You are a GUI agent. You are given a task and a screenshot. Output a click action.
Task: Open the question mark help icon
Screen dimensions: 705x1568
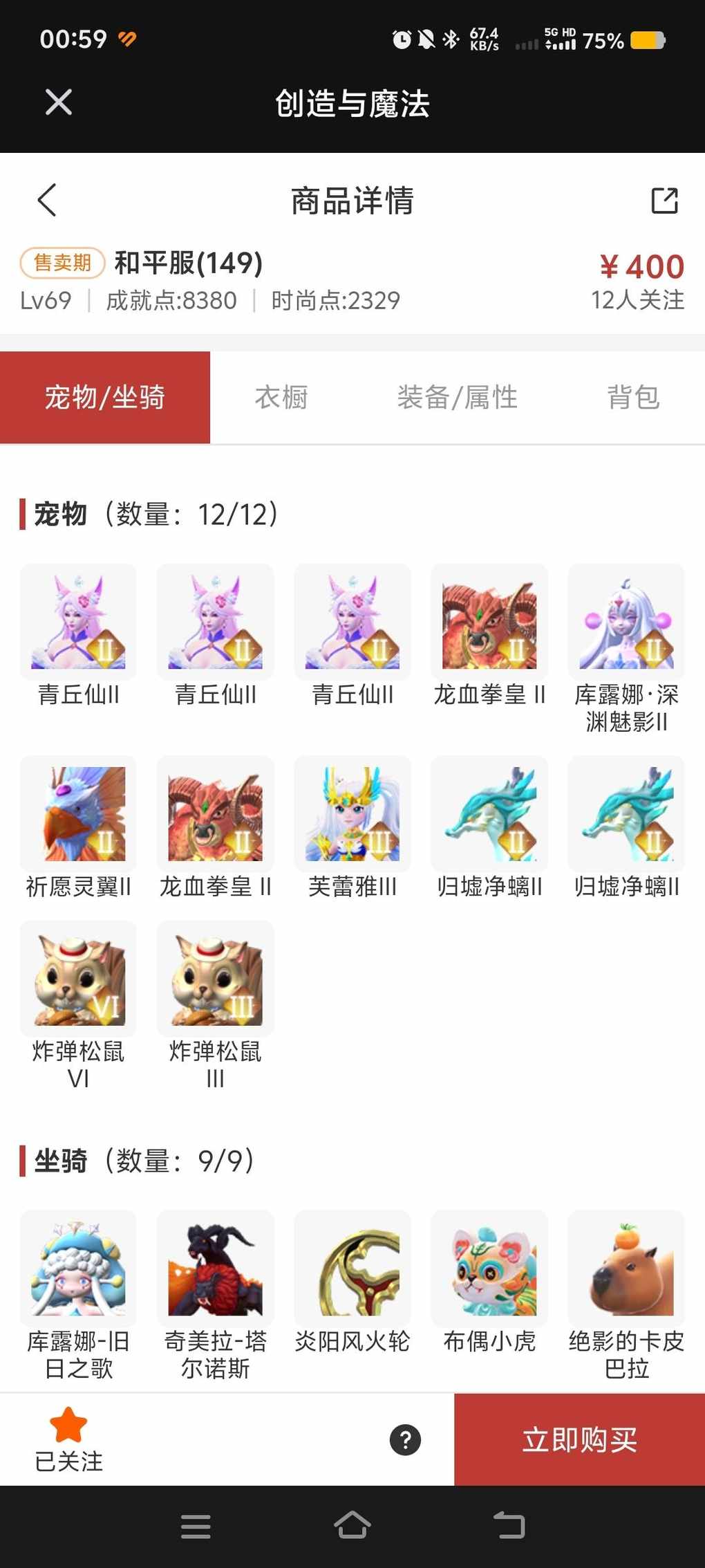(x=405, y=1440)
